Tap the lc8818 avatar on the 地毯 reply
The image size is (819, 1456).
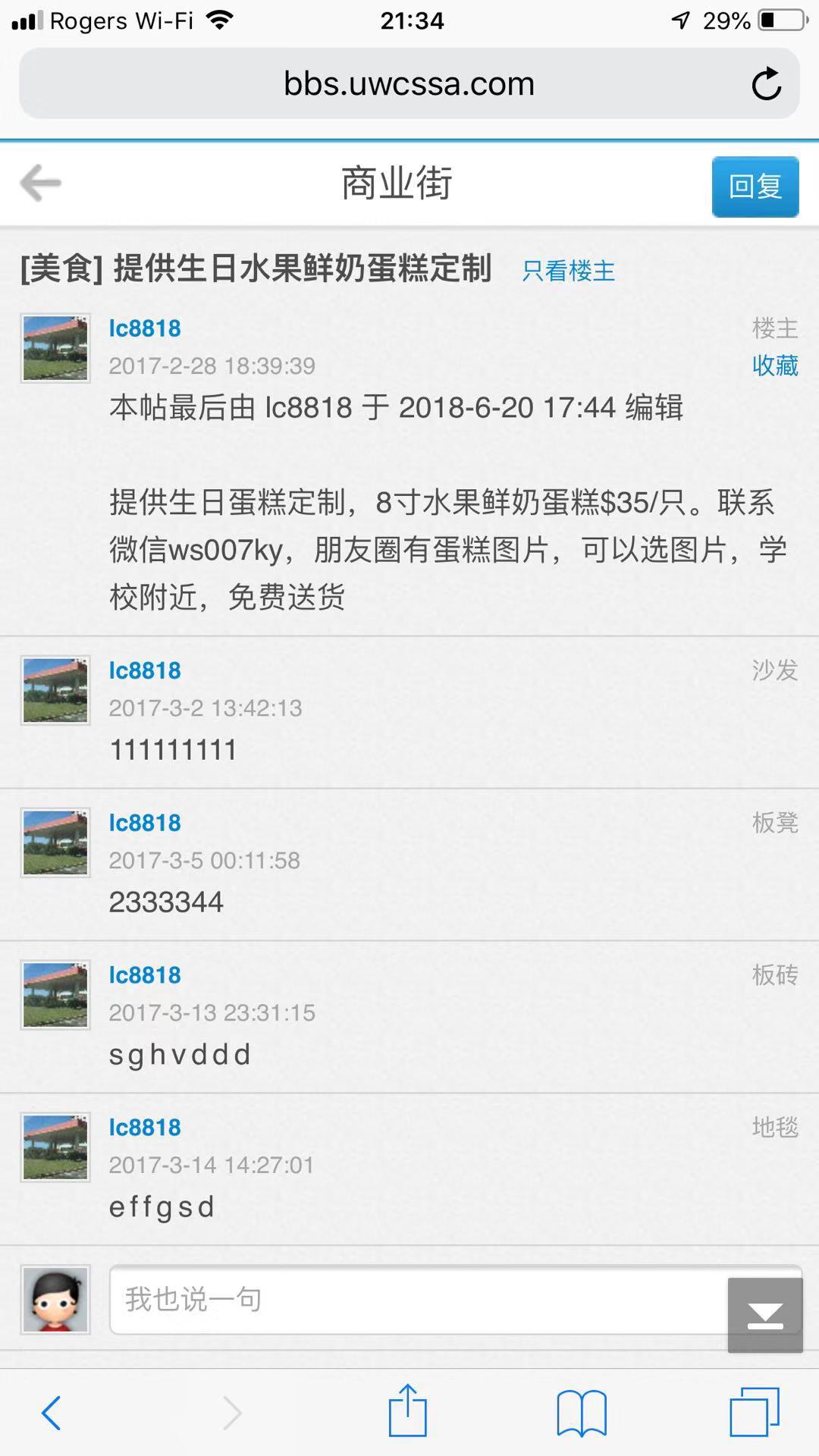(x=55, y=1147)
